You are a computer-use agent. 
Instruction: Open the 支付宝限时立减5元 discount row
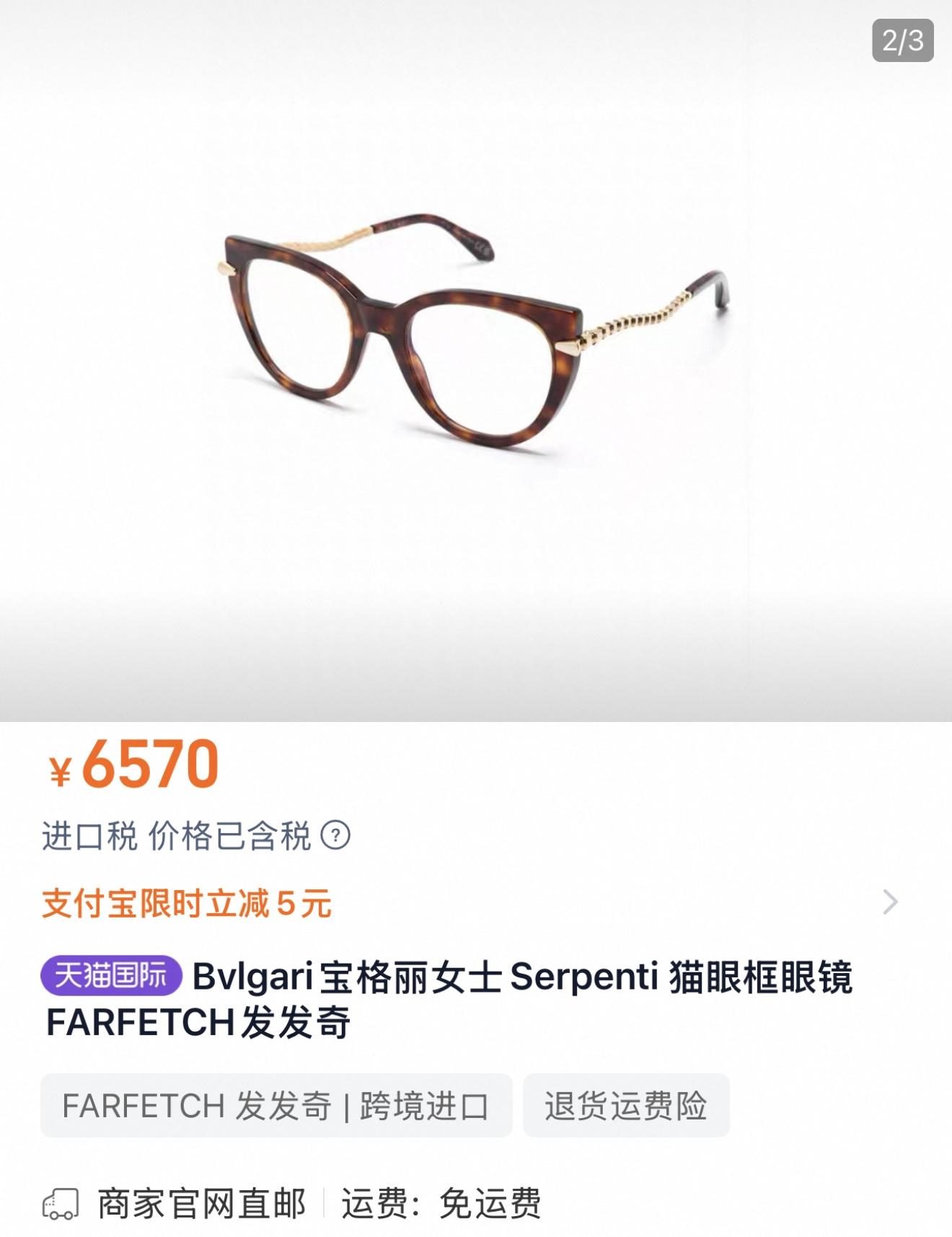(x=469, y=903)
